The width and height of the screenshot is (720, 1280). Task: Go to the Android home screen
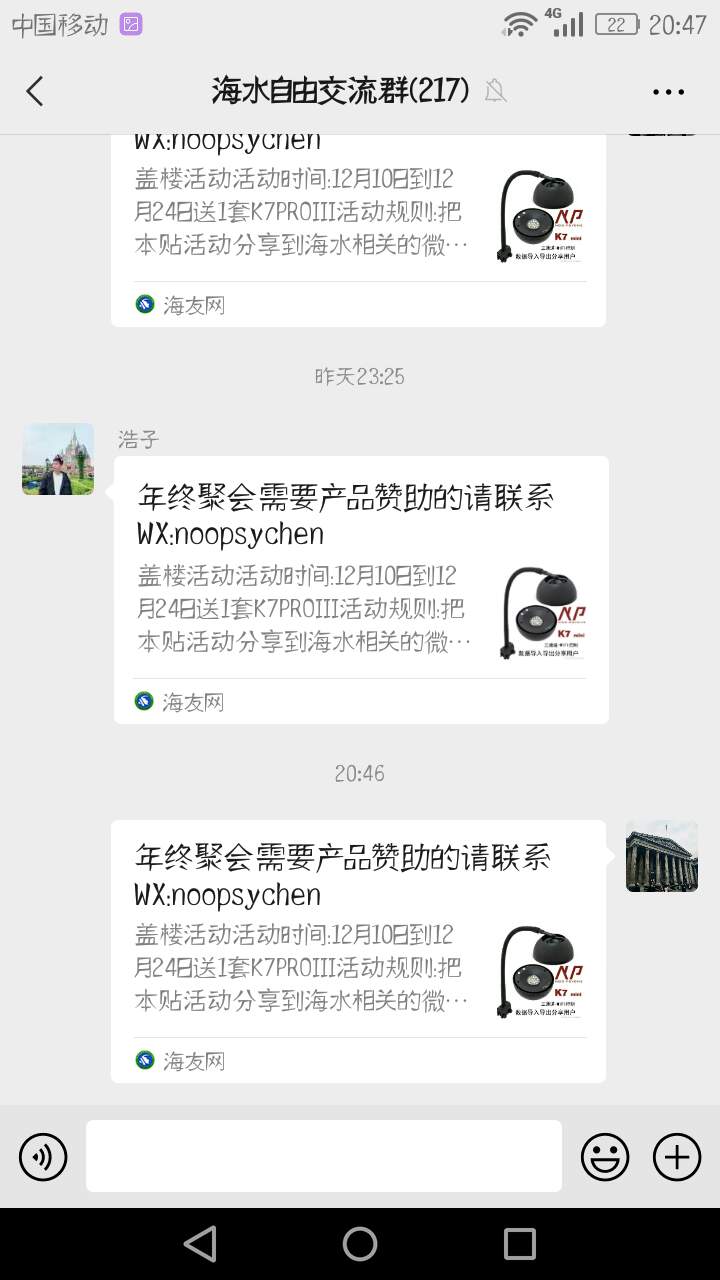tap(360, 1244)
